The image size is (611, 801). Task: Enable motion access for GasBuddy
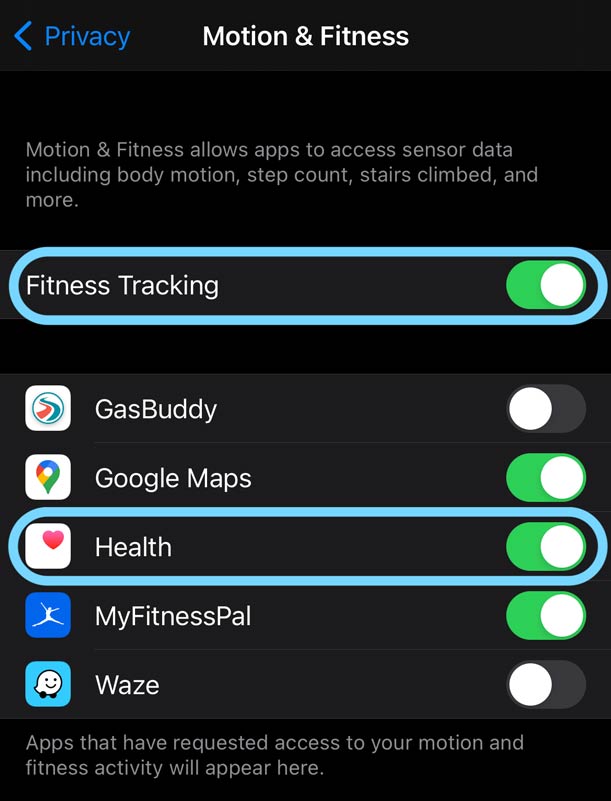tap(545, 409)
